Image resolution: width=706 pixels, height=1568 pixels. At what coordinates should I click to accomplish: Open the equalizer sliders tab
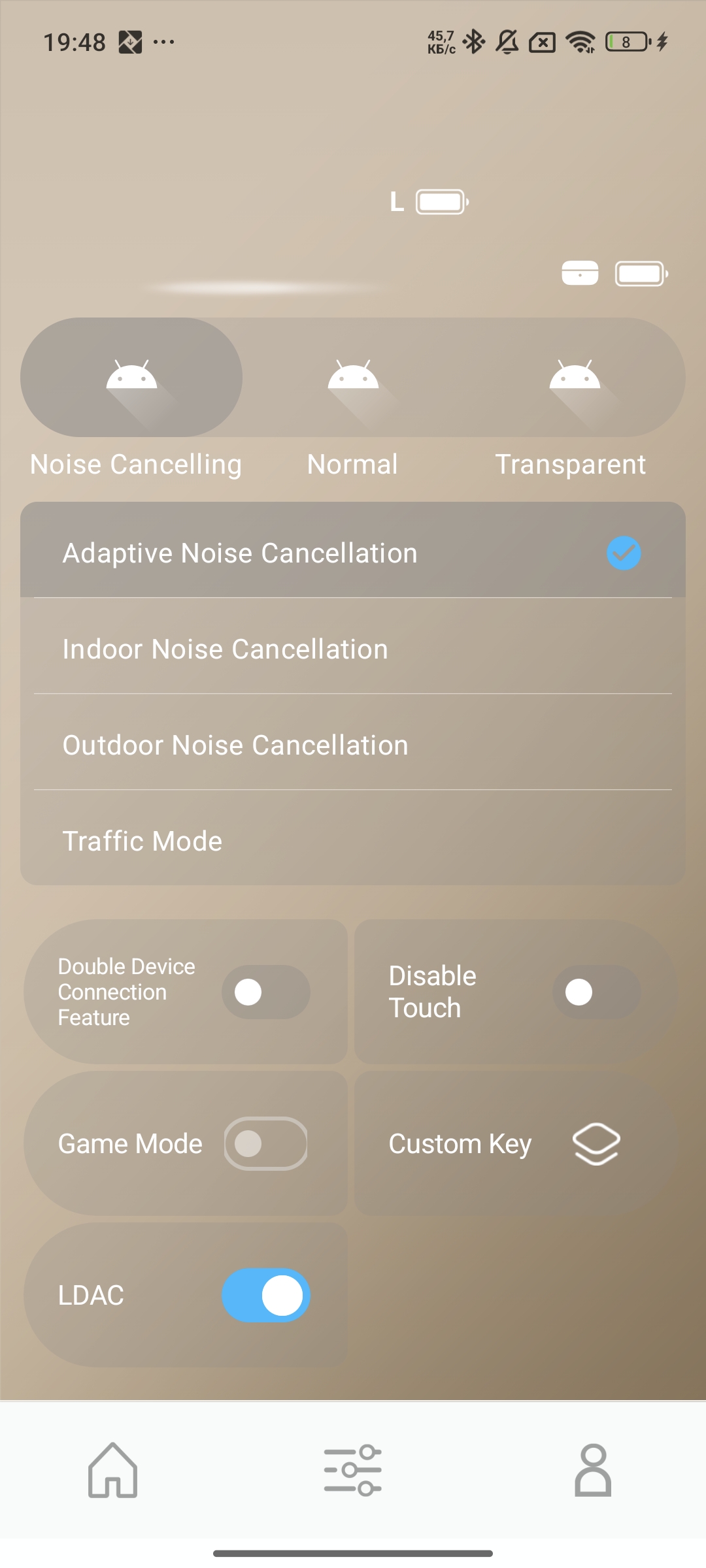[353, 1470]
